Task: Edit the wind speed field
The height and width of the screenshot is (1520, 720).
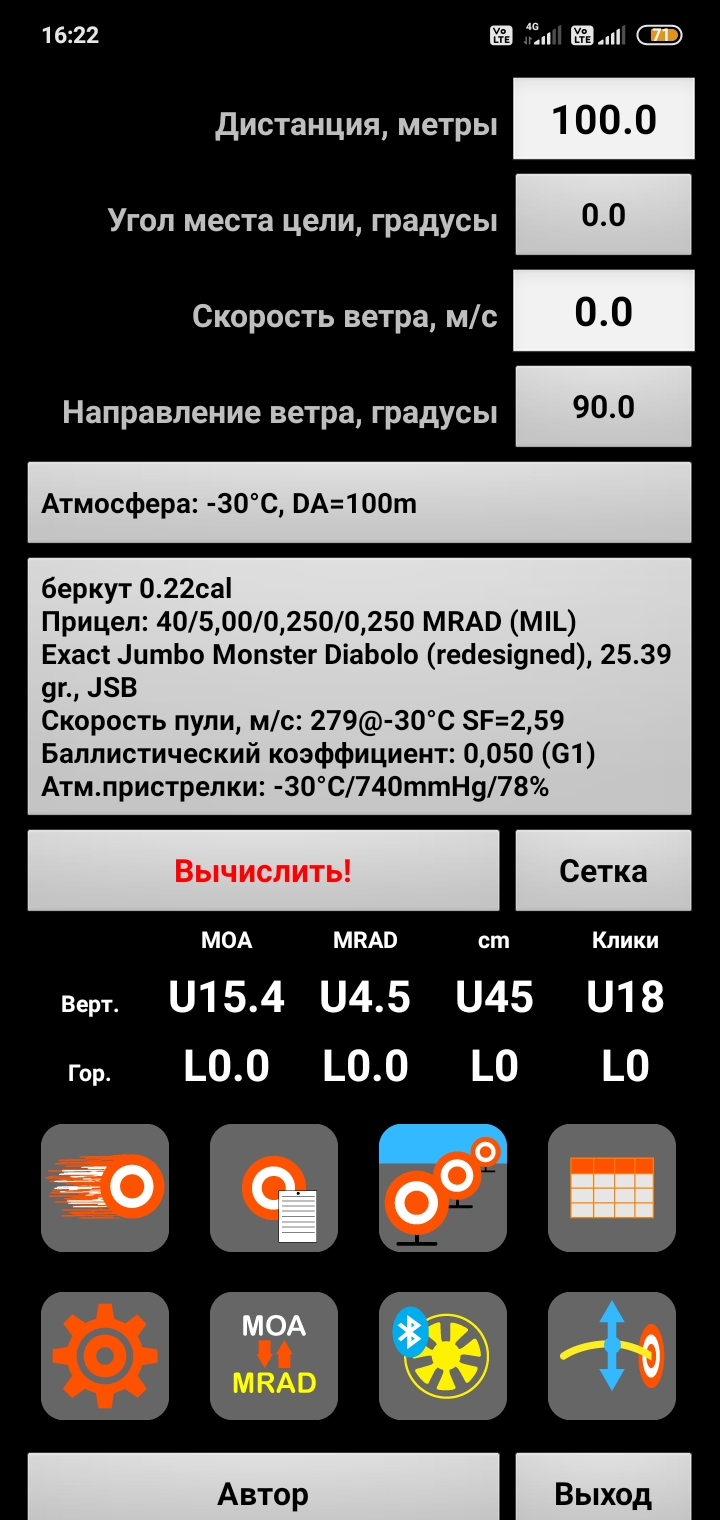Action: (604, 311)
